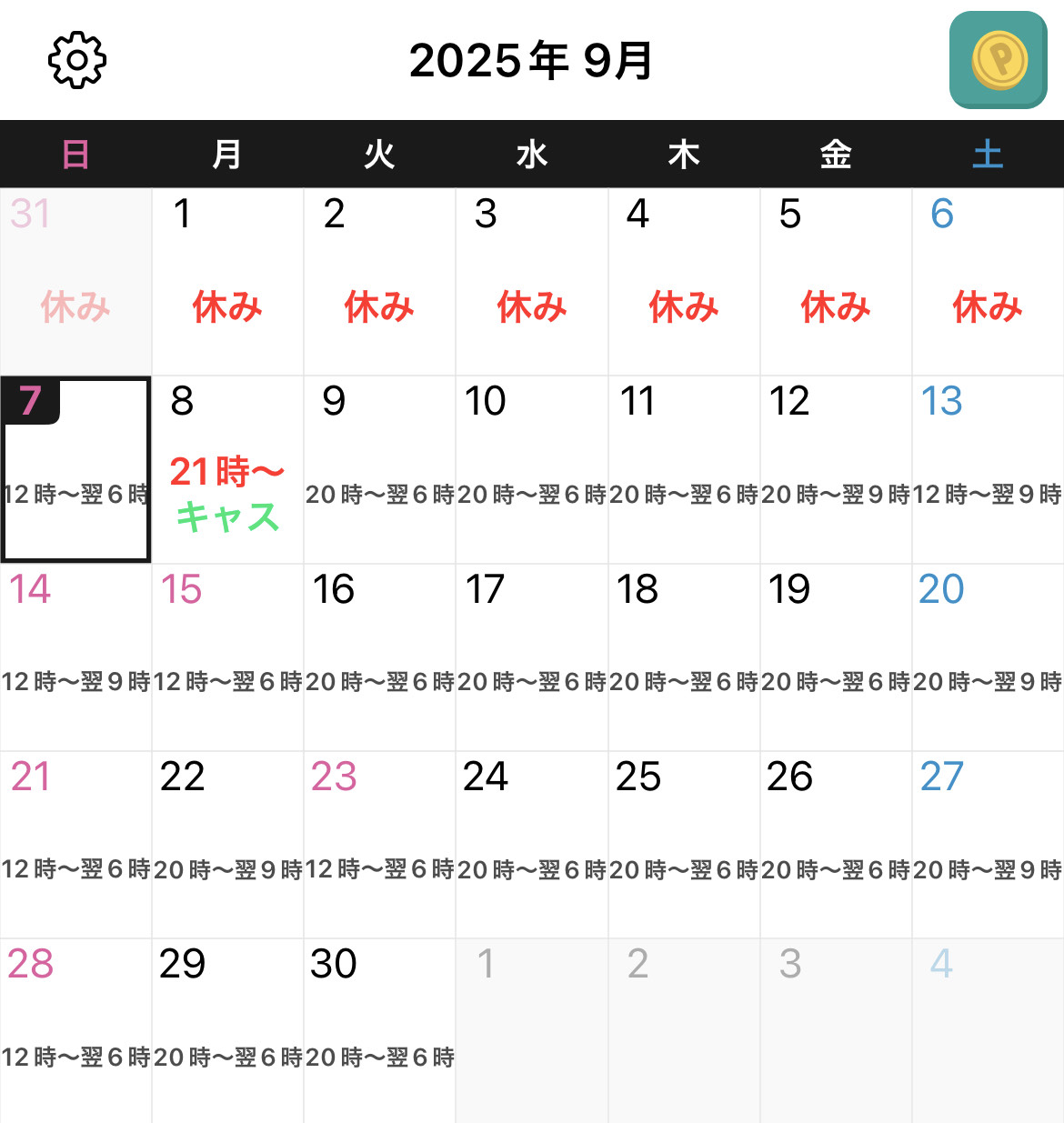Select September 30
Viewport: 1064px width, 1123px height.
[x=379, y=1031]
